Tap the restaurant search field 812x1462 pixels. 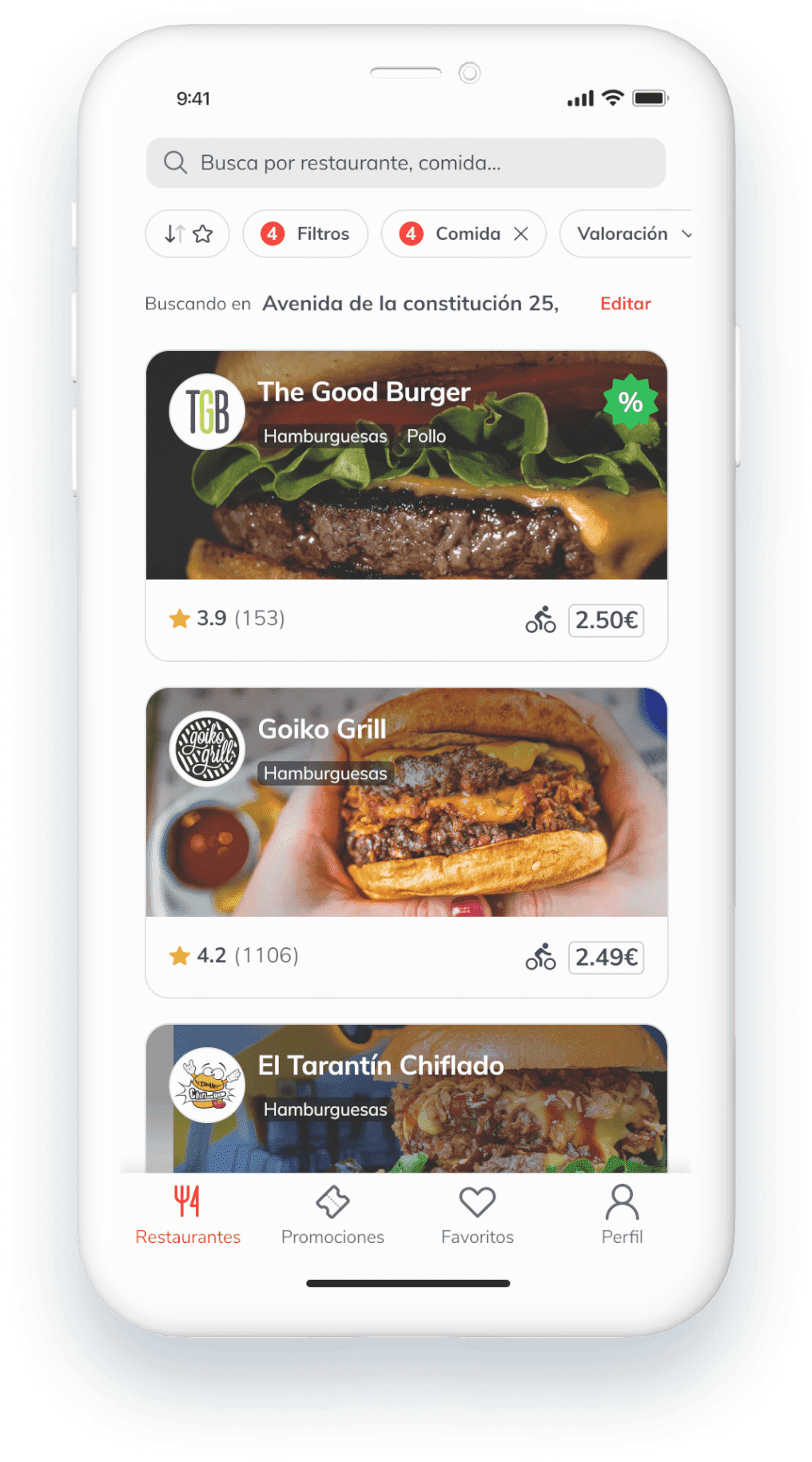(x=405, y=163)
